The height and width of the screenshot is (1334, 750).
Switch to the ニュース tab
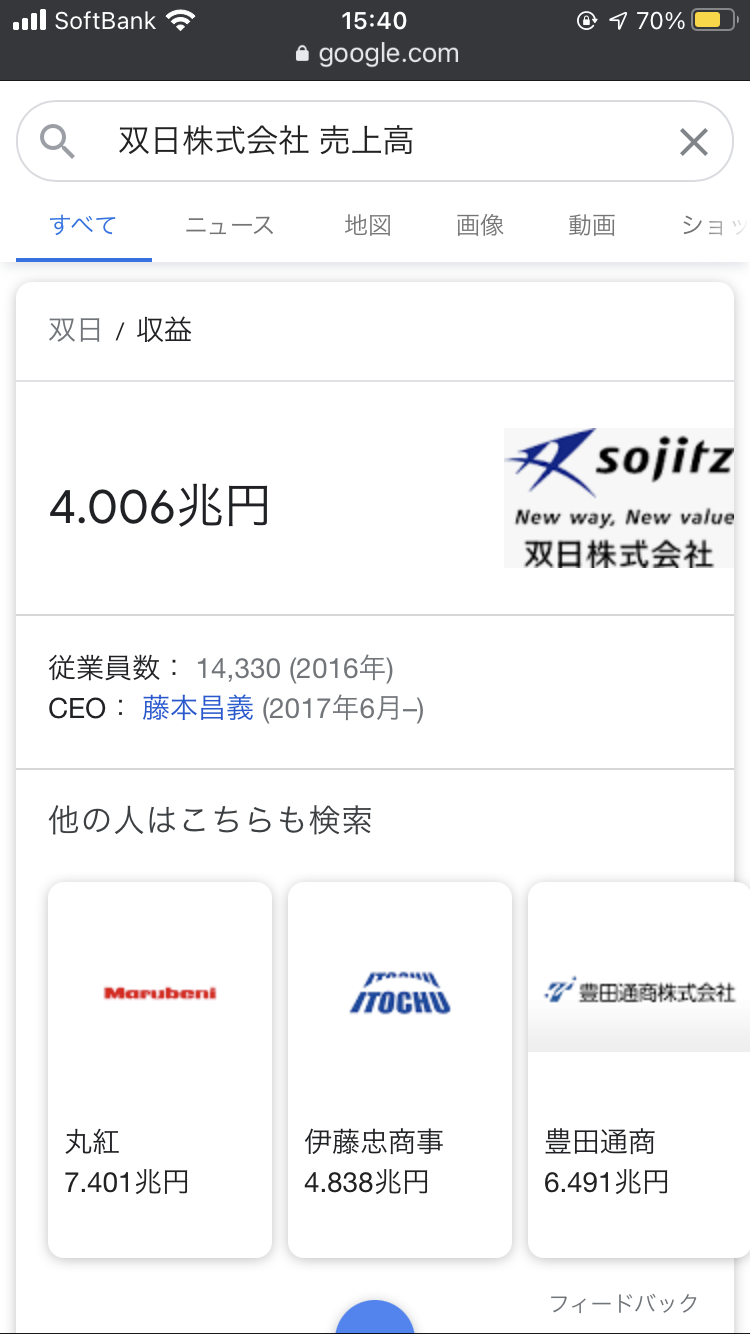[229, 225]
